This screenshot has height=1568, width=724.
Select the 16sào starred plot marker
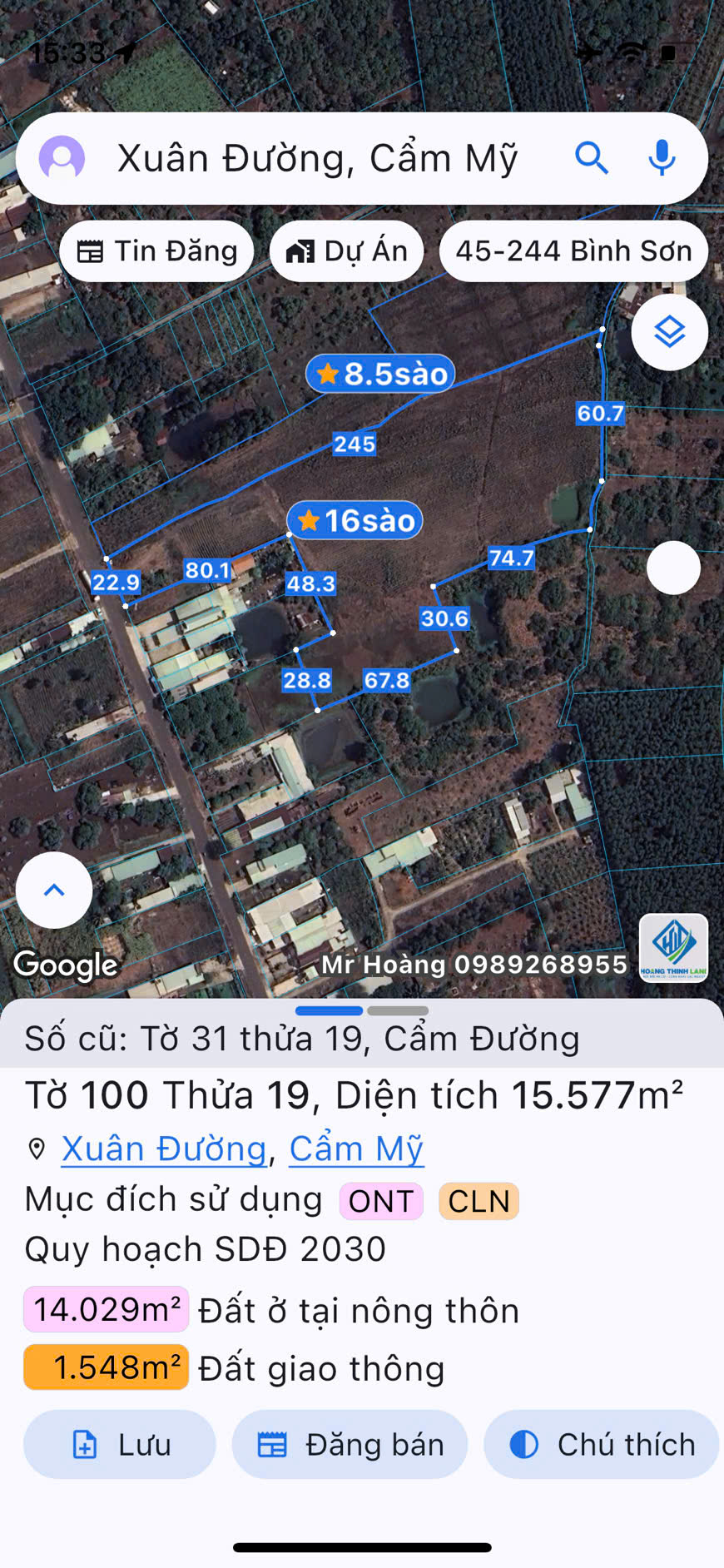tap(355, 521)
